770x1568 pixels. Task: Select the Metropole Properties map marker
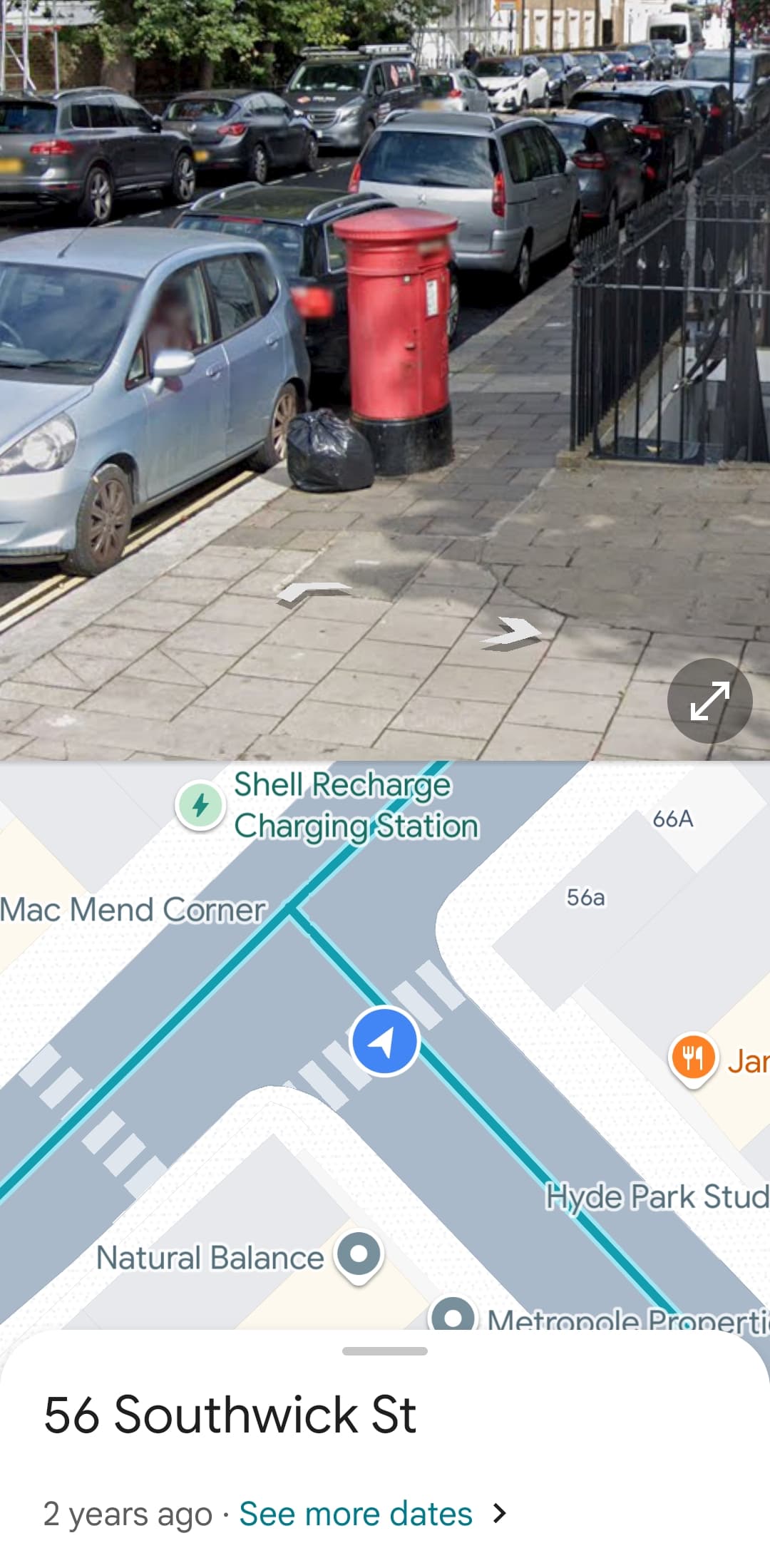pos(452,1314)
